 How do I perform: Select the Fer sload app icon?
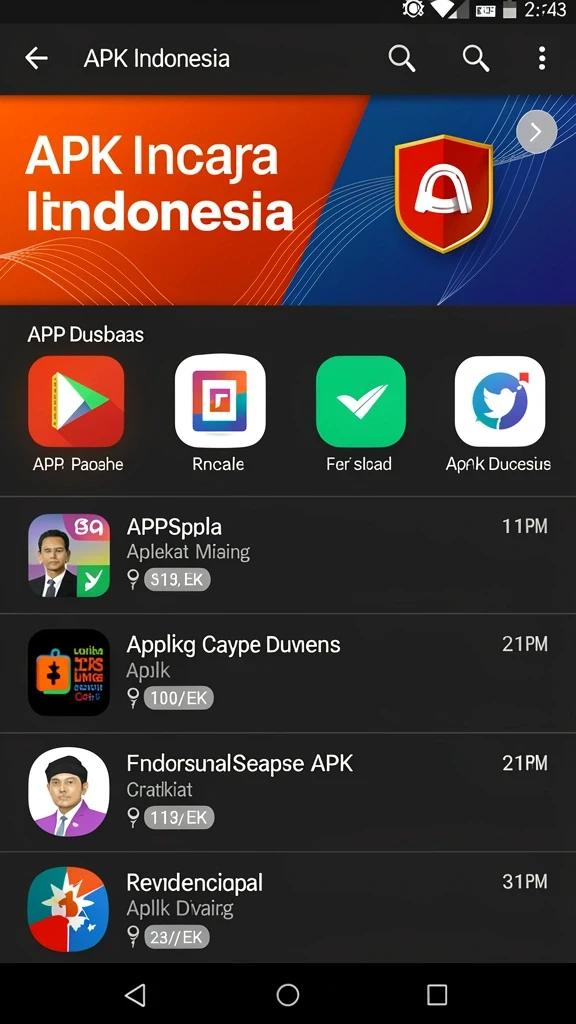pyautogui.click(x=360, y=401)
